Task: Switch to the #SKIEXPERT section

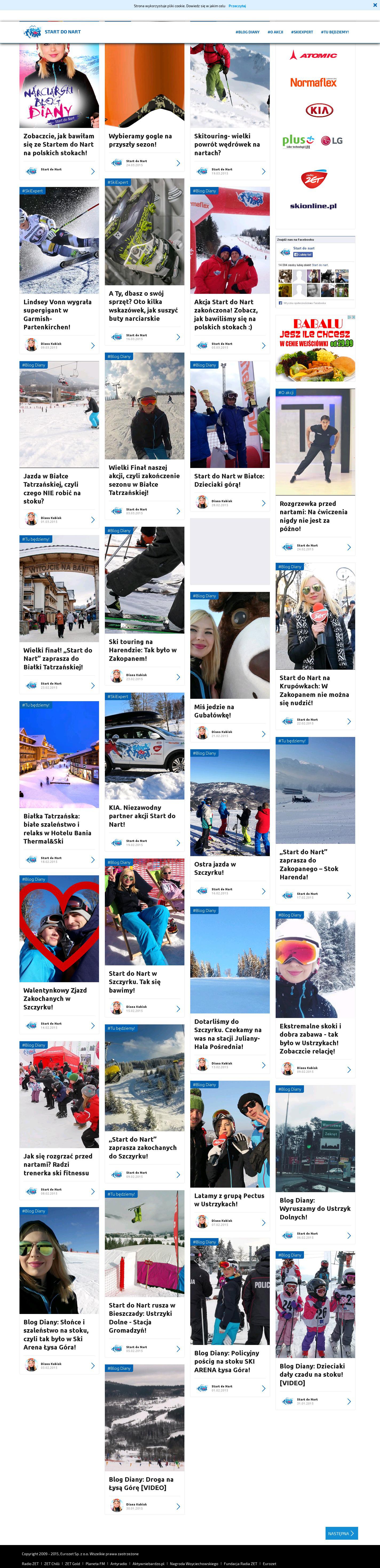Action: coord(302,32)
